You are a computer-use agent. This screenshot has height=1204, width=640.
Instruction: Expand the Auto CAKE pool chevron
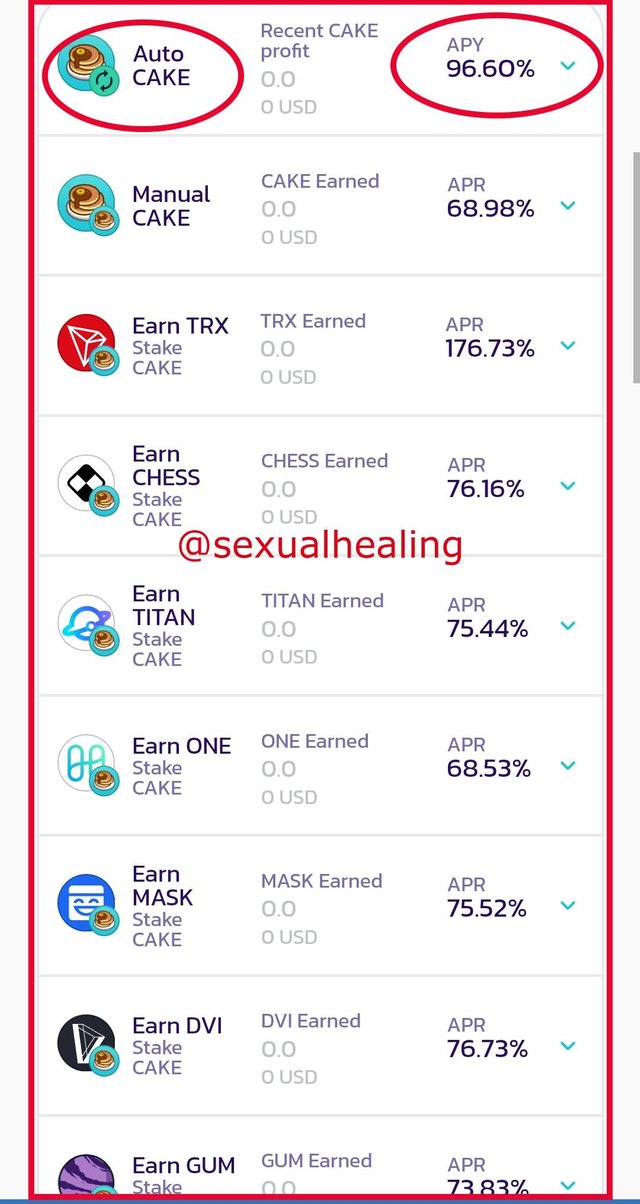(x=568, y=66)
